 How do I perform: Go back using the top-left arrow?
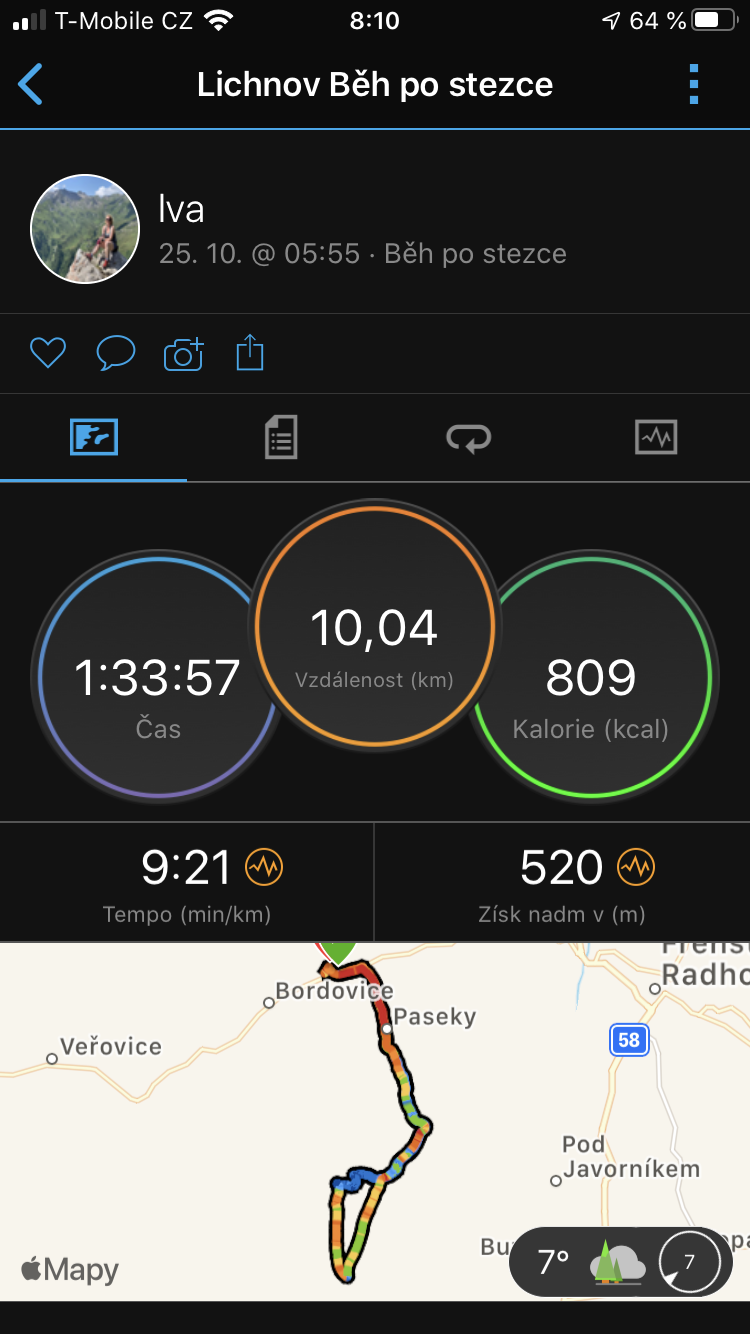coord(31,85)
